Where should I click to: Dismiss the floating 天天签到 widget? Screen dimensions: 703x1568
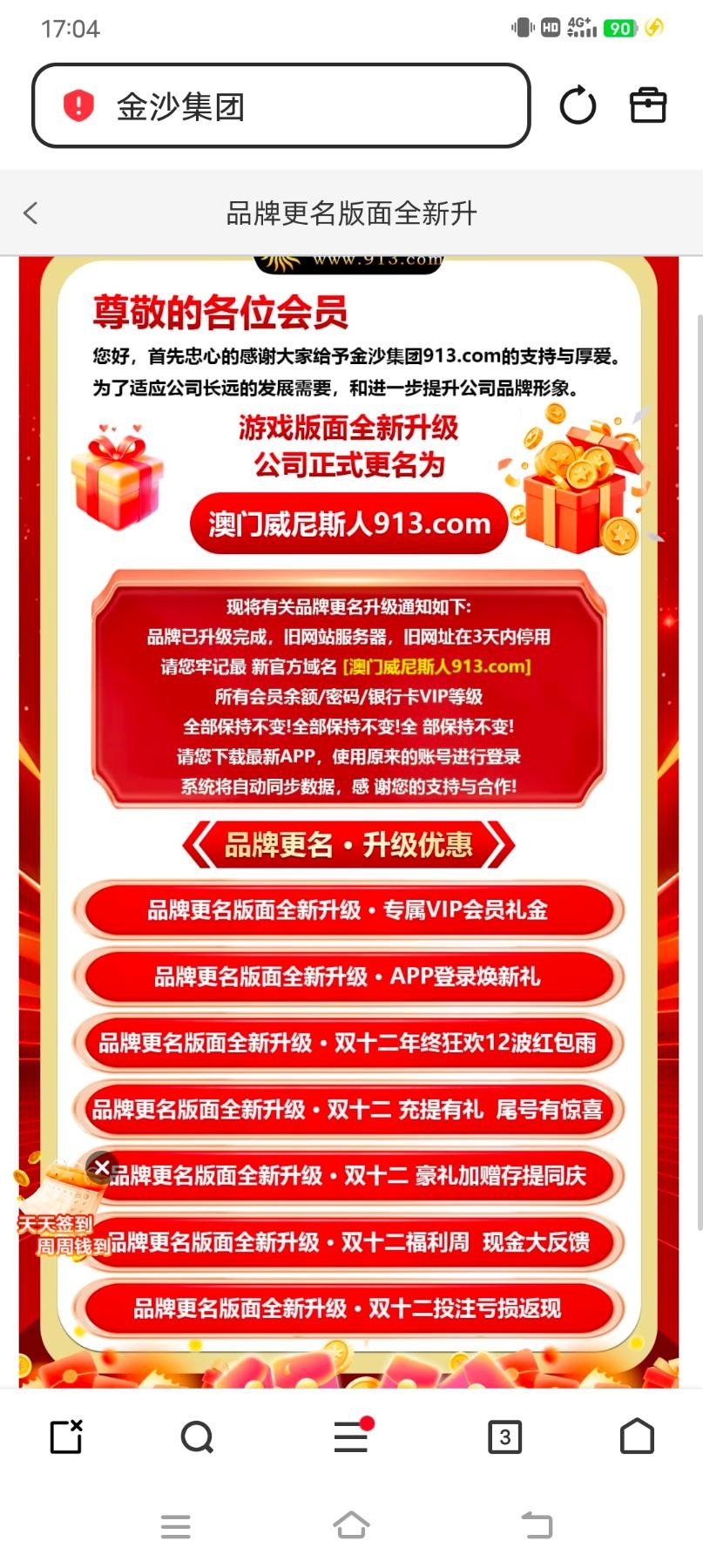(102, 1167)
